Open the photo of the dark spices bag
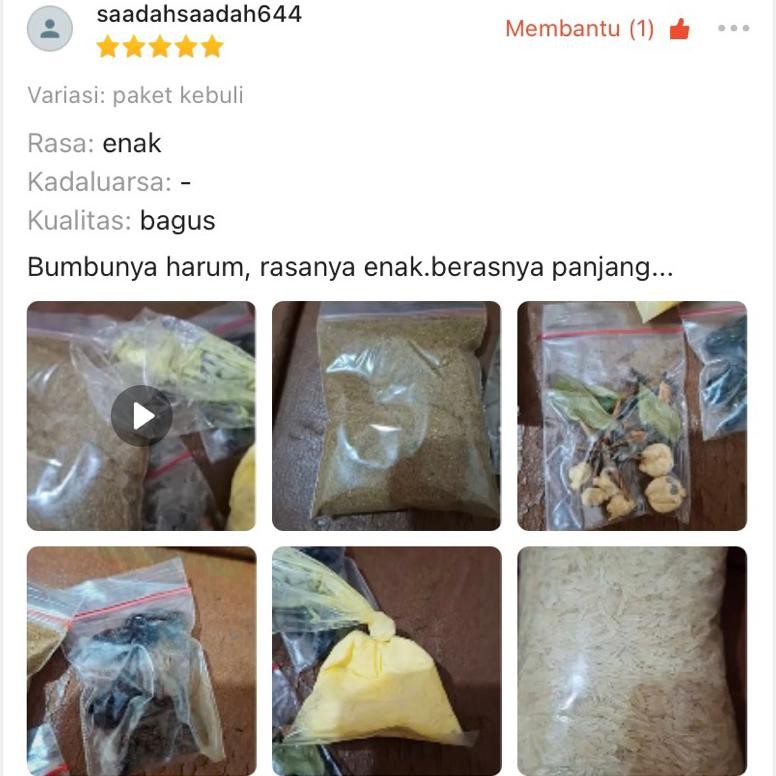This screenshot has width=776, height=776. point(141,660)
